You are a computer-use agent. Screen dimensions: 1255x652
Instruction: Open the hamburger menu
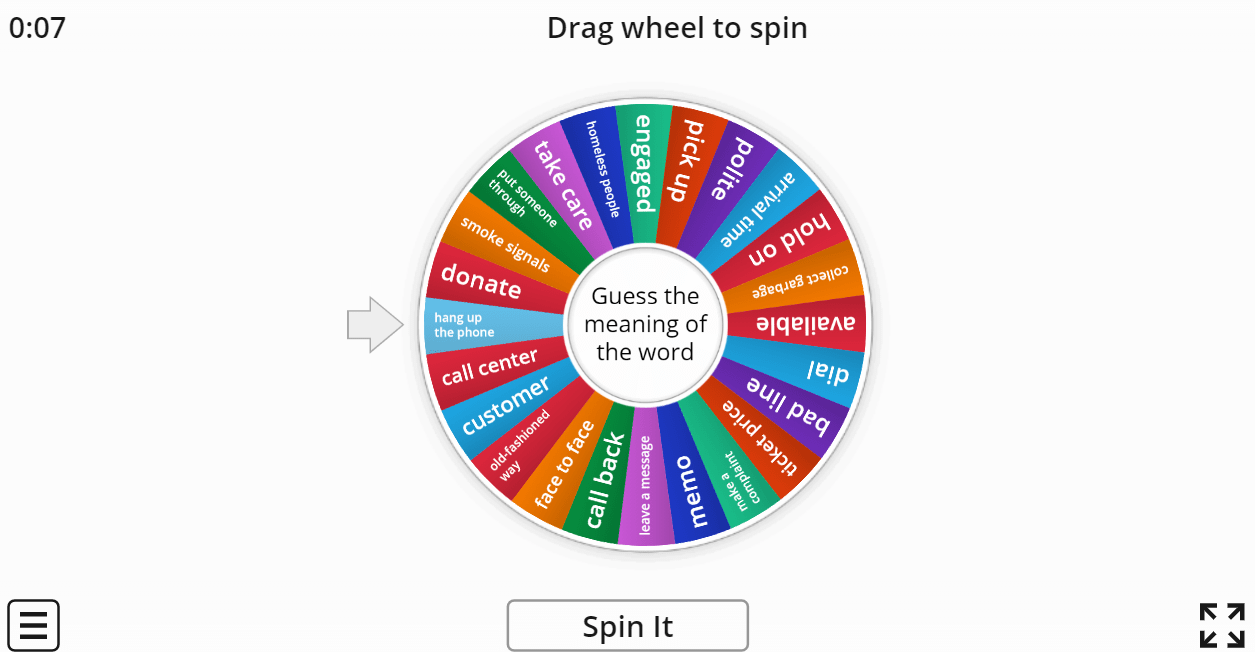tap(34, 626)
